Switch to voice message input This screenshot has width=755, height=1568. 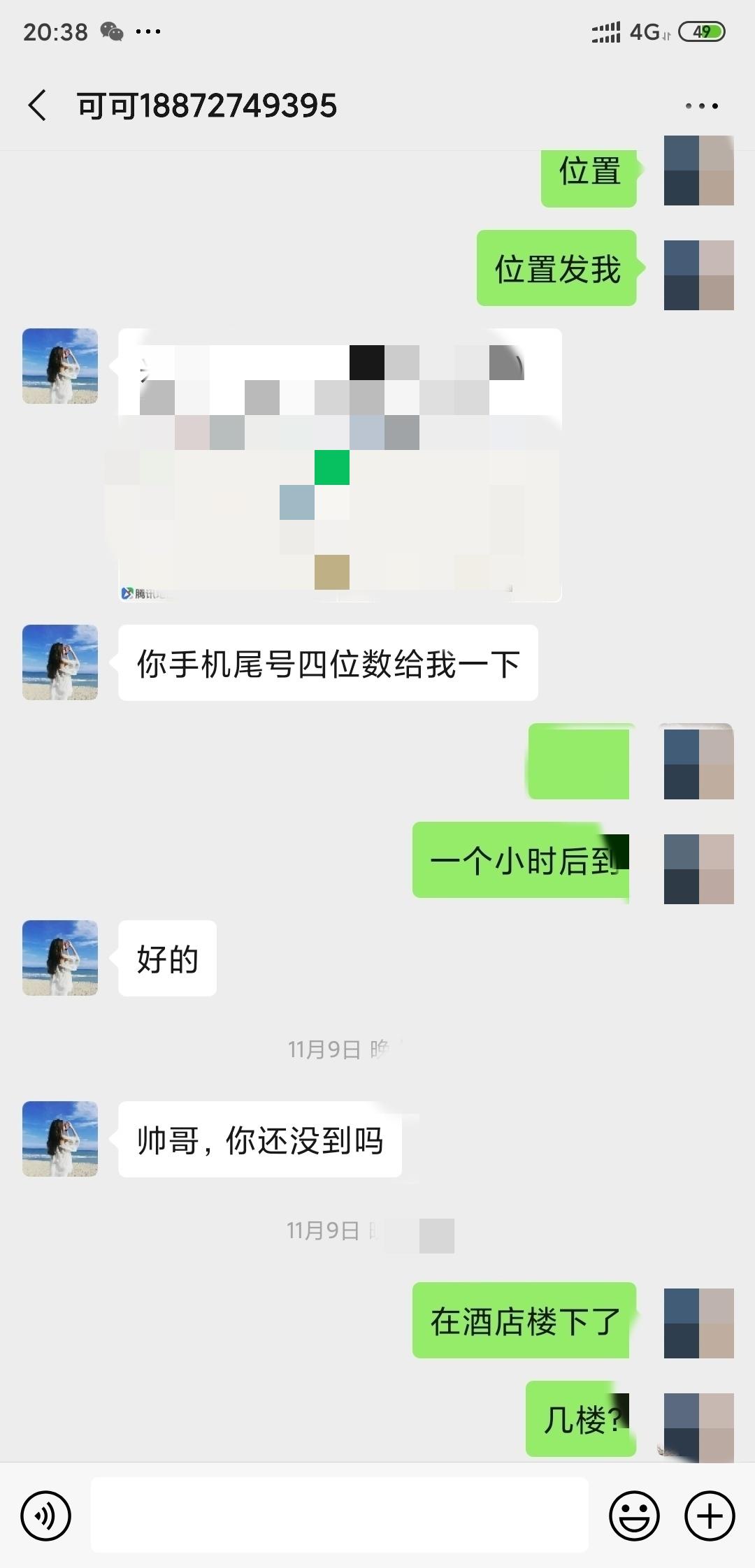click(46, 1516)
